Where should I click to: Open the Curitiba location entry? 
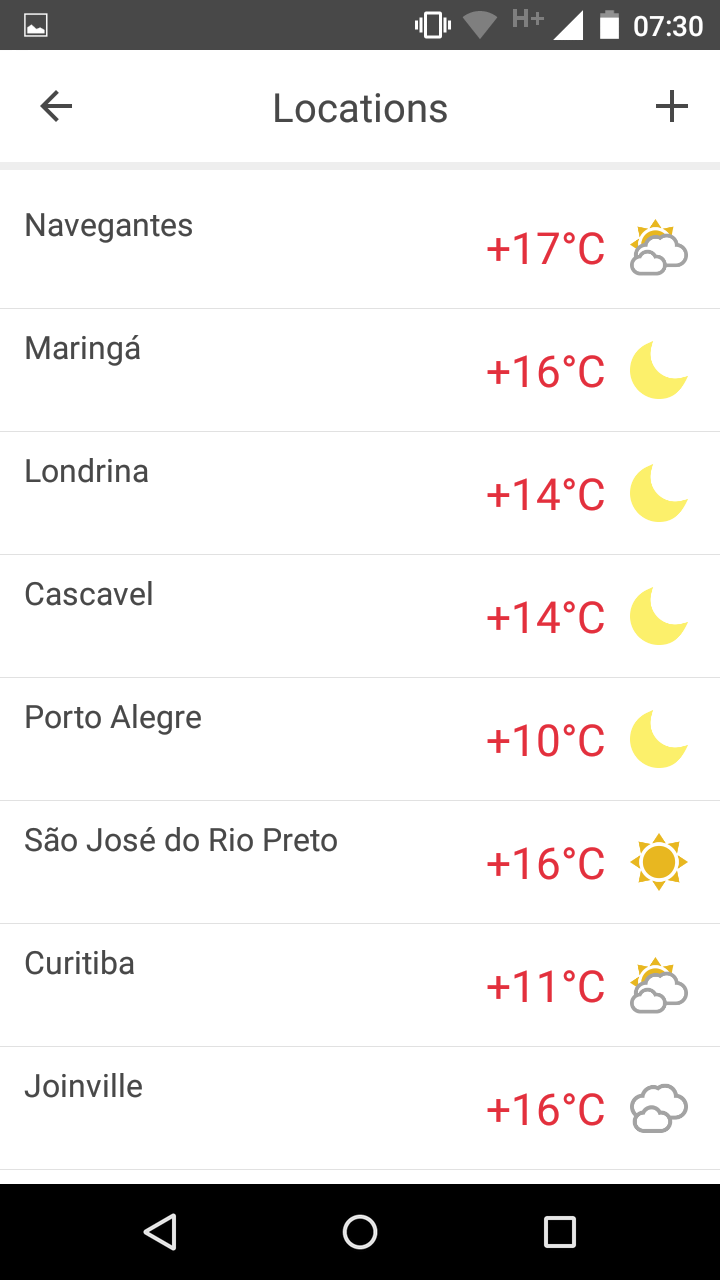click(x=360, y=985)
